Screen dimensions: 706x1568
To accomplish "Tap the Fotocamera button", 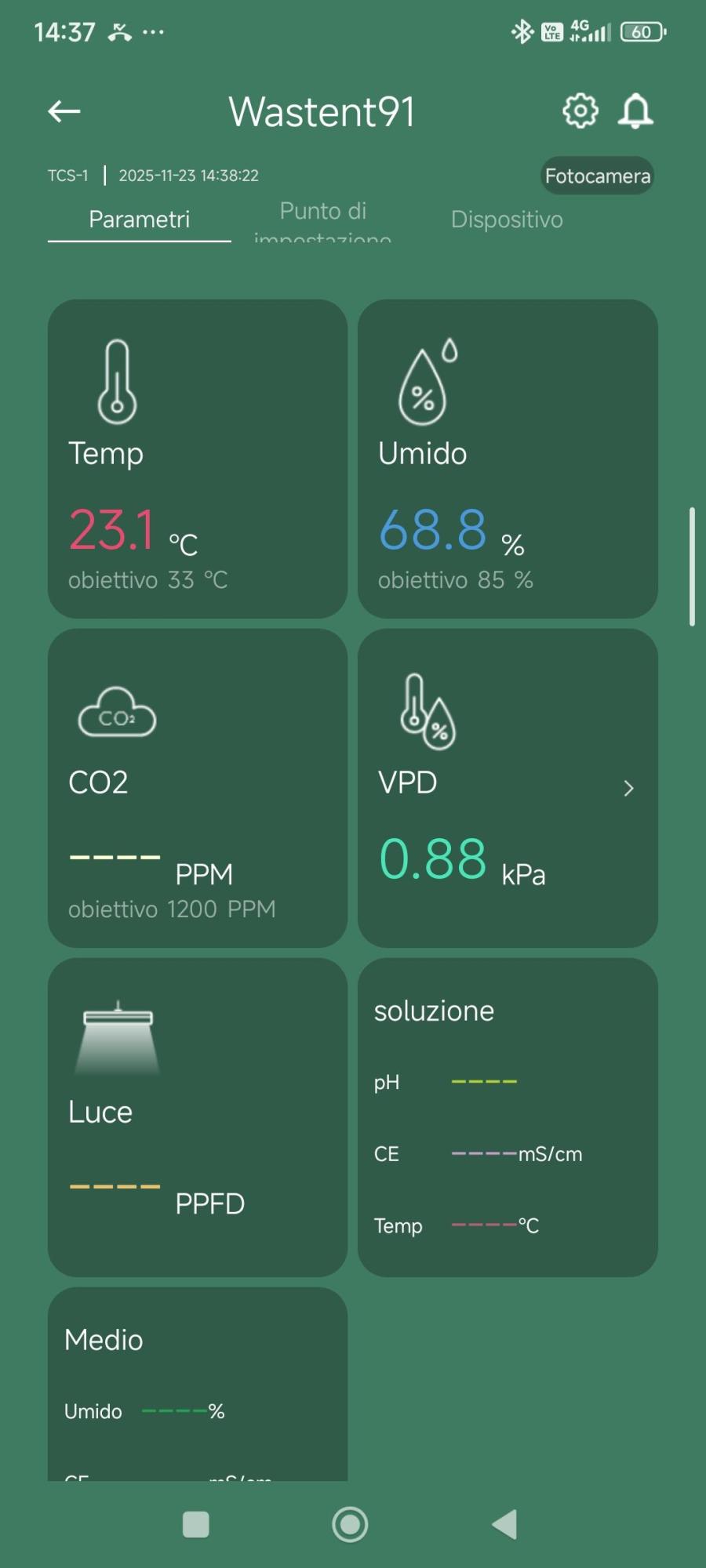I will pyautogui.click(x=597, y=176).
